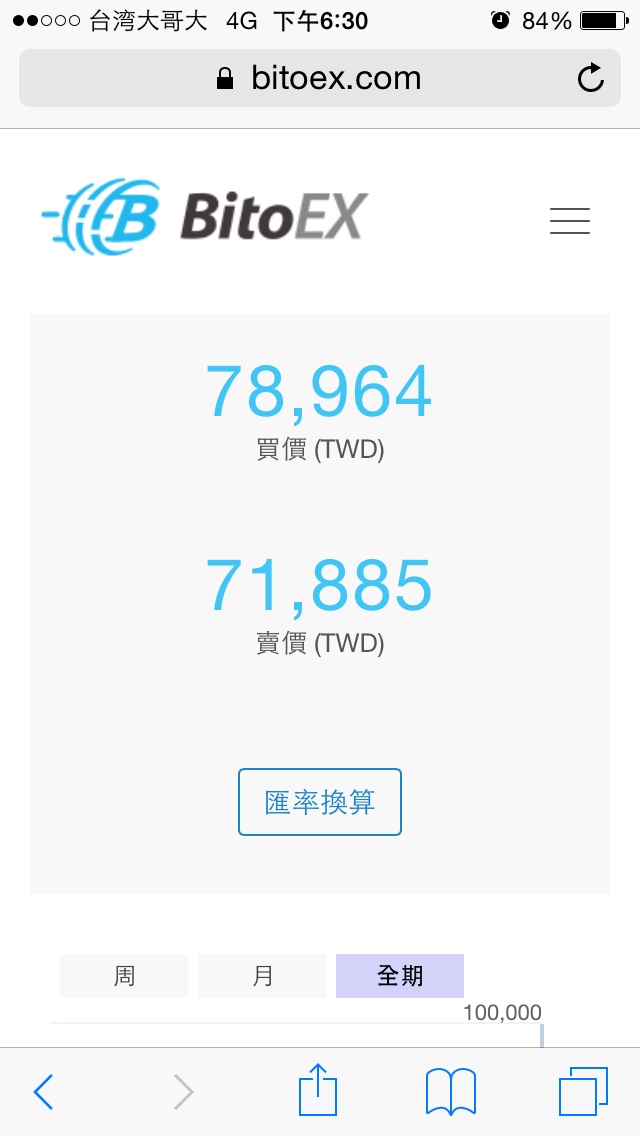The image size is (640, 1136).
Task: Show open Safari tabs
Action: [x=583, y=1091]
